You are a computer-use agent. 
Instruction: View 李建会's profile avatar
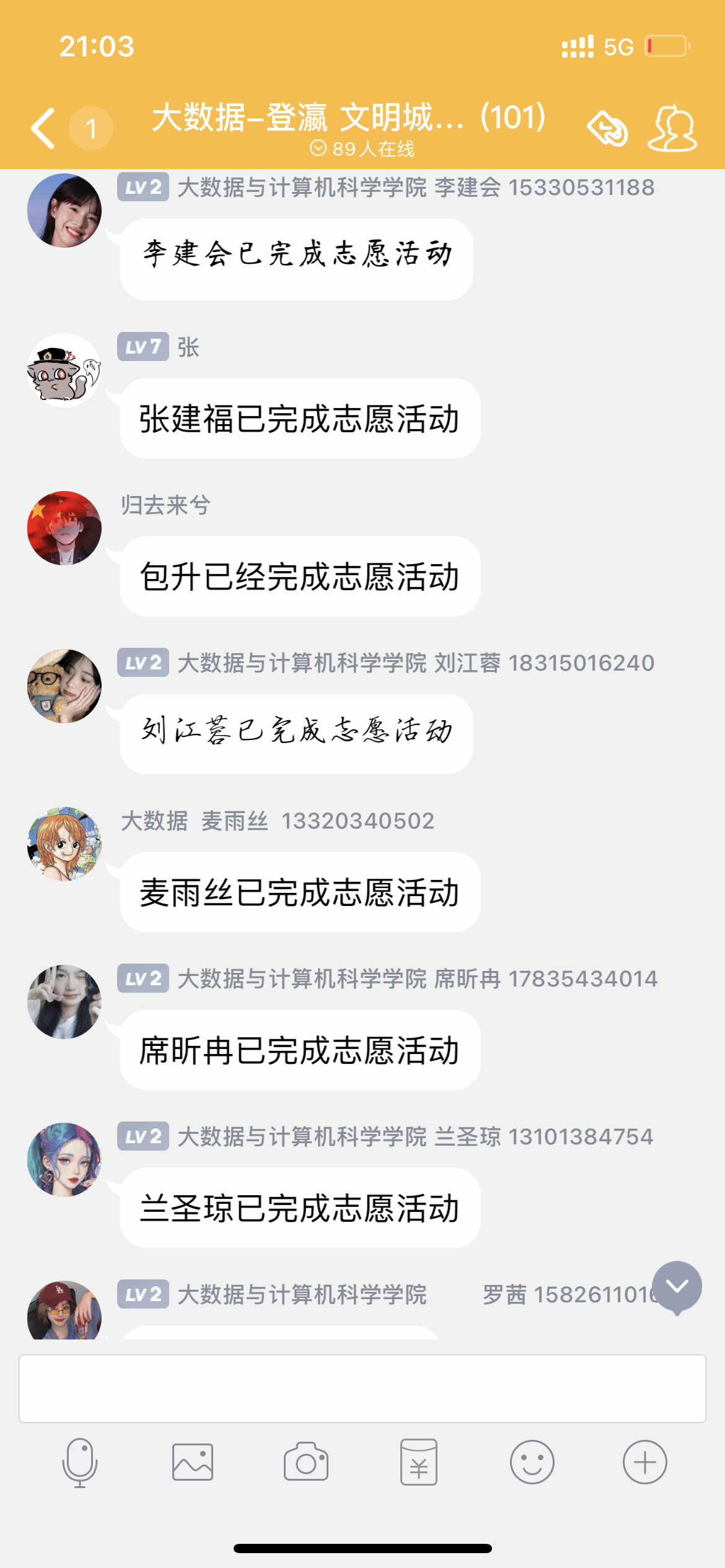(x=64, y=211)
